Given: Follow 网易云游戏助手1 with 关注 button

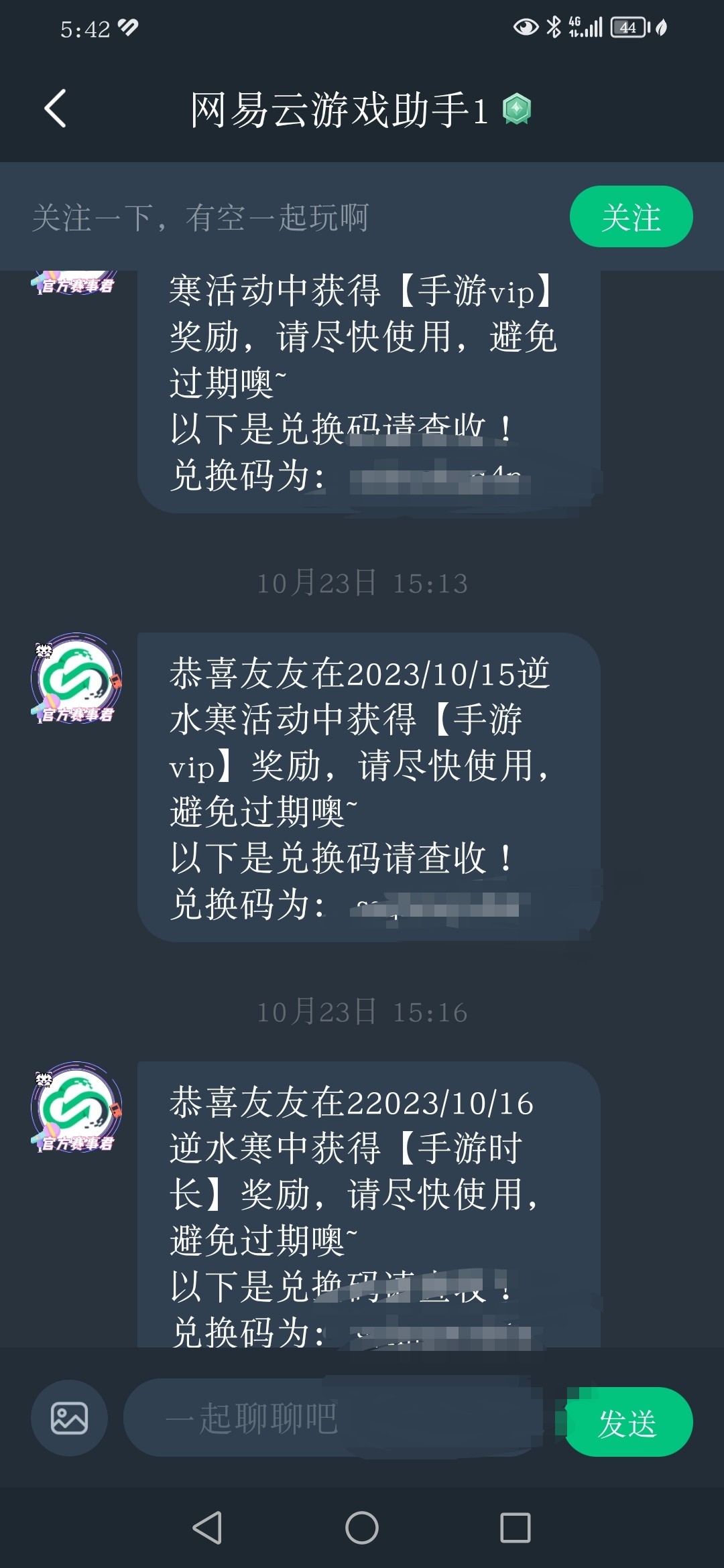Looking at the screenshot, I should [631, 217].
